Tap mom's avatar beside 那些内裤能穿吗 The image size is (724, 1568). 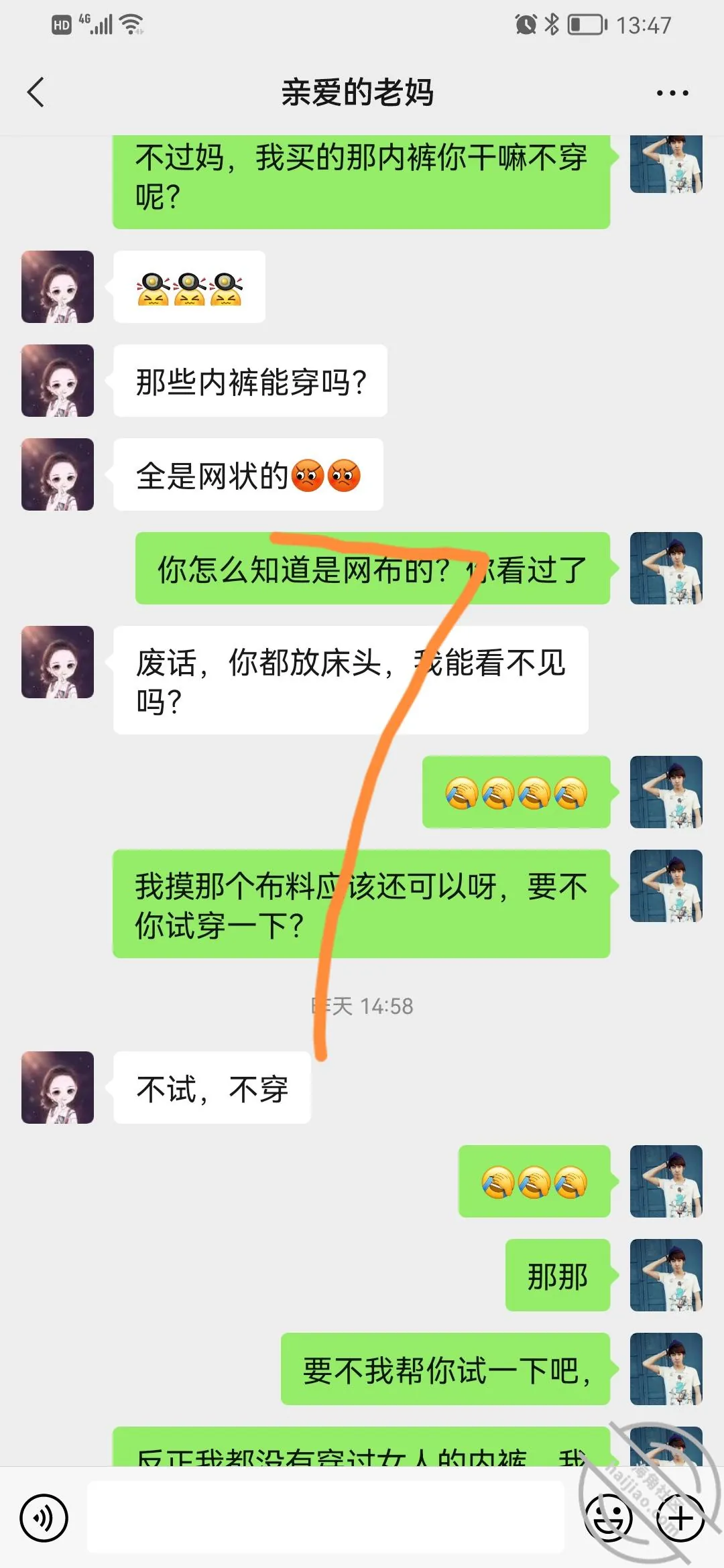click(58, 381)
